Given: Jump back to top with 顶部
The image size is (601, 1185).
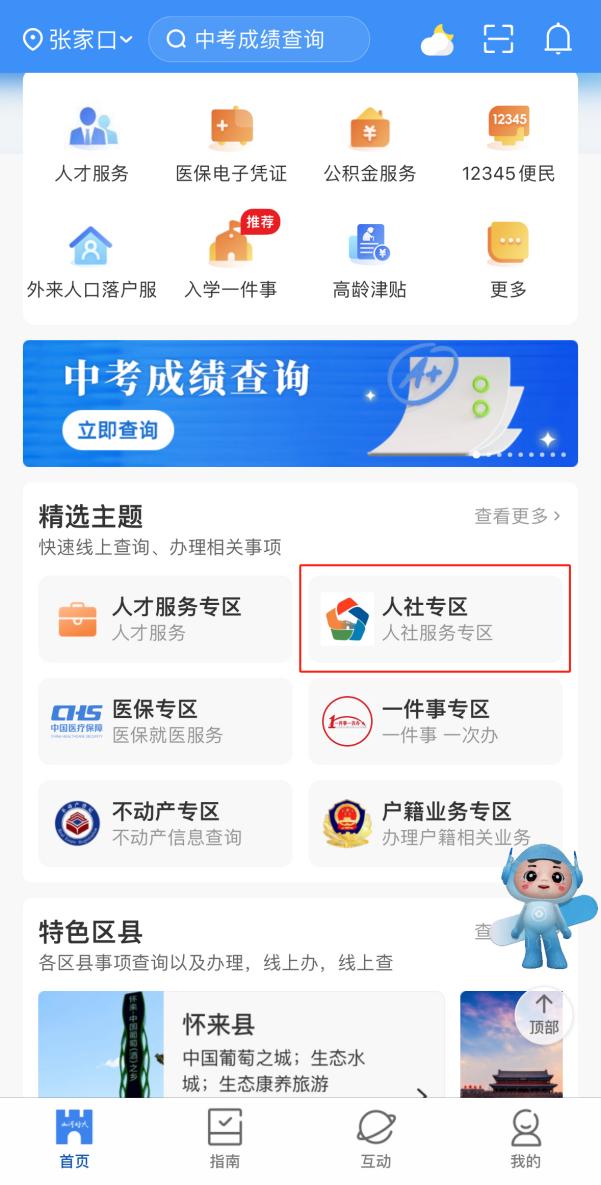Looking at the screenshot, I should click(x=544, y=1013).
